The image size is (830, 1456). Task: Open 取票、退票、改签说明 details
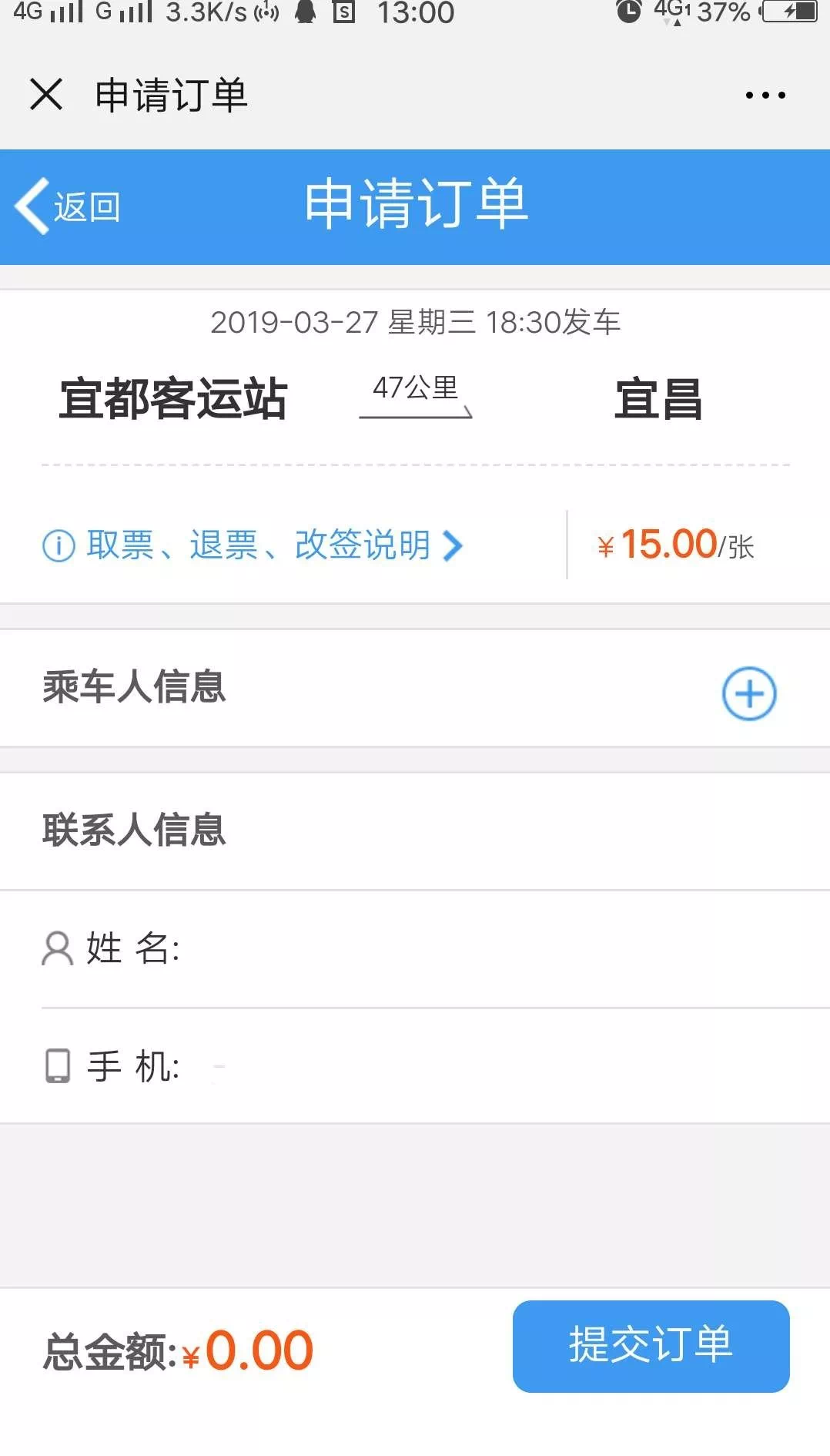click(253, 545)
